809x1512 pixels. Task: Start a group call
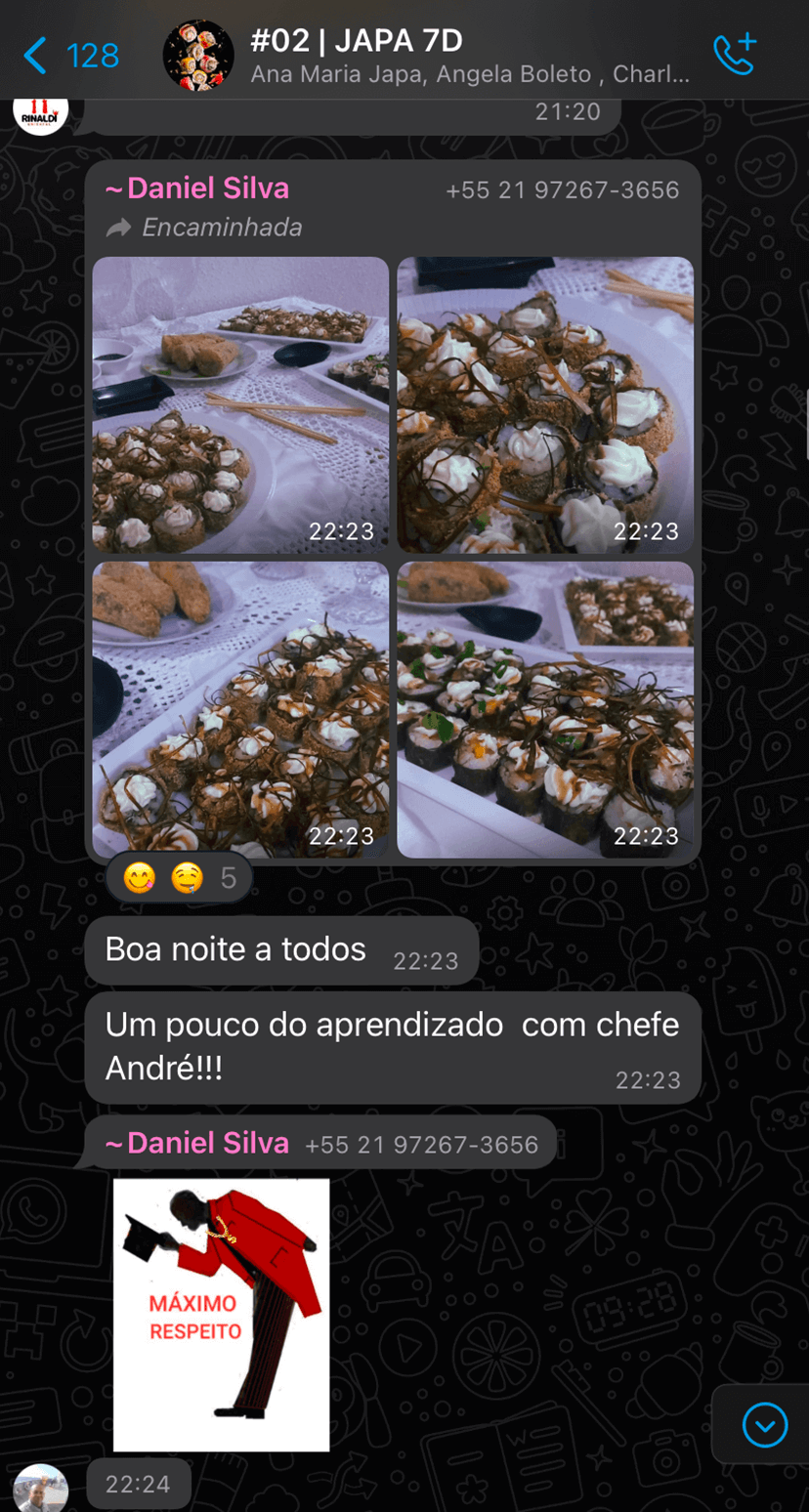click(x=735, y=56)
